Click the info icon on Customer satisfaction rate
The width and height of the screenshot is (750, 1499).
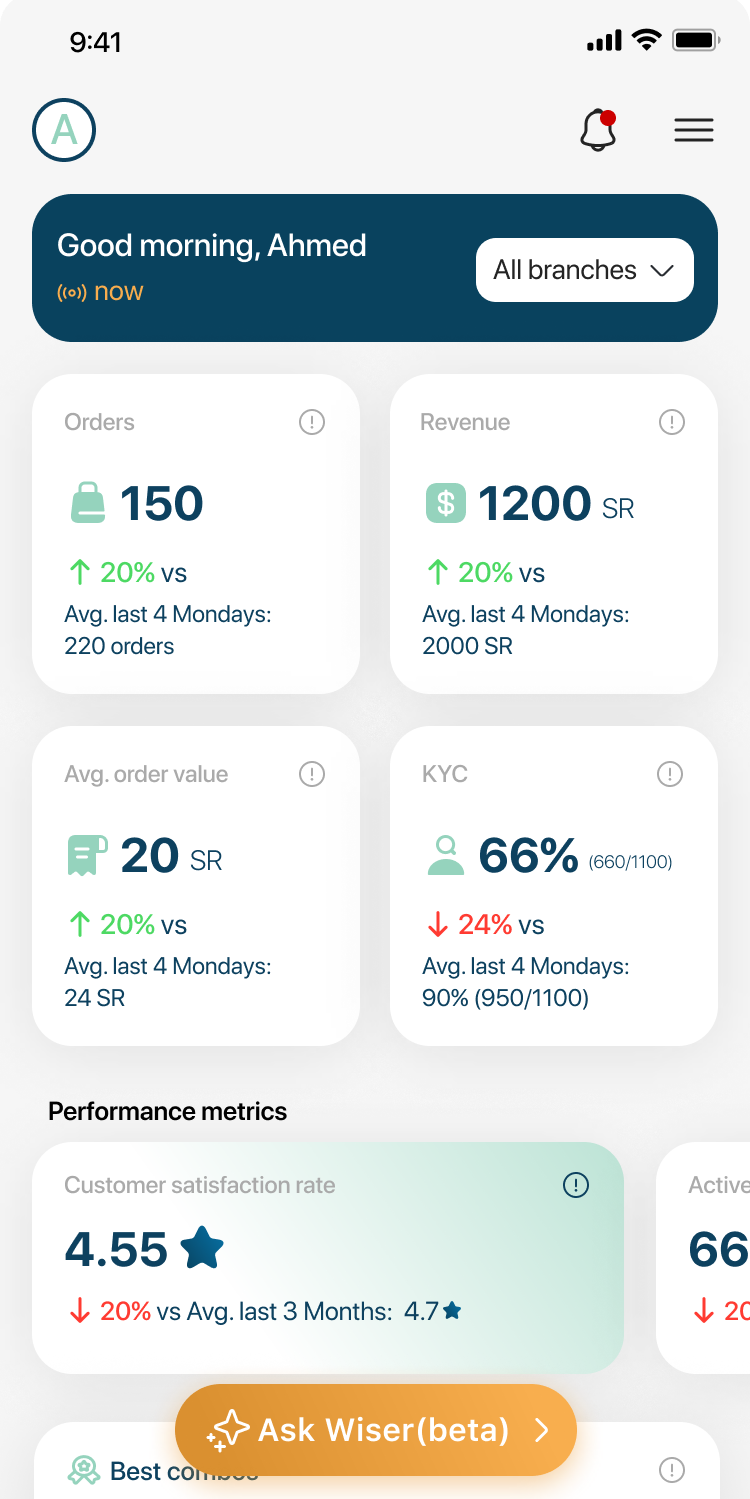[x=575, y=1185]
